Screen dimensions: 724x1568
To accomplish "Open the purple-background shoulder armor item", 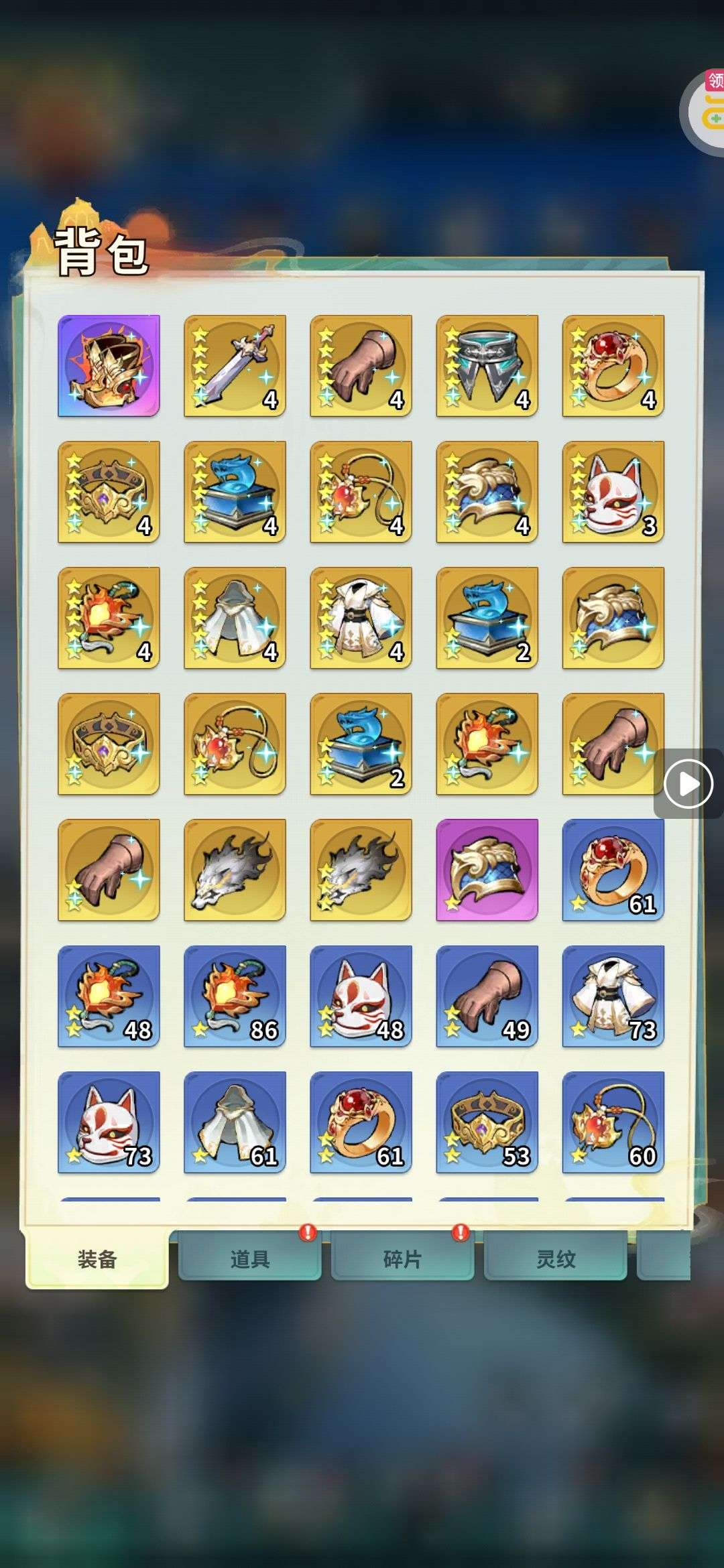I will (487, 870).
